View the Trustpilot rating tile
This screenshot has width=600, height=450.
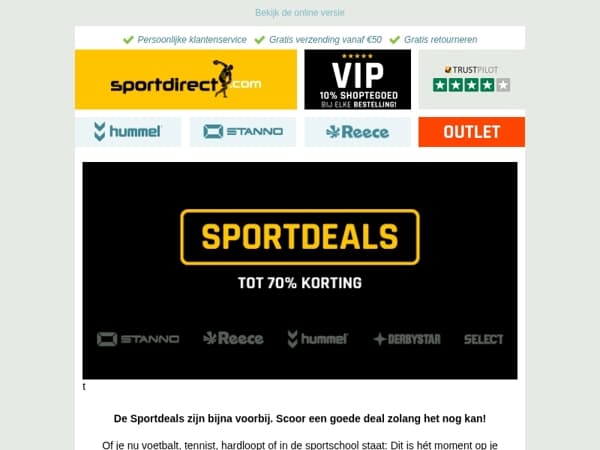(471, 80)
